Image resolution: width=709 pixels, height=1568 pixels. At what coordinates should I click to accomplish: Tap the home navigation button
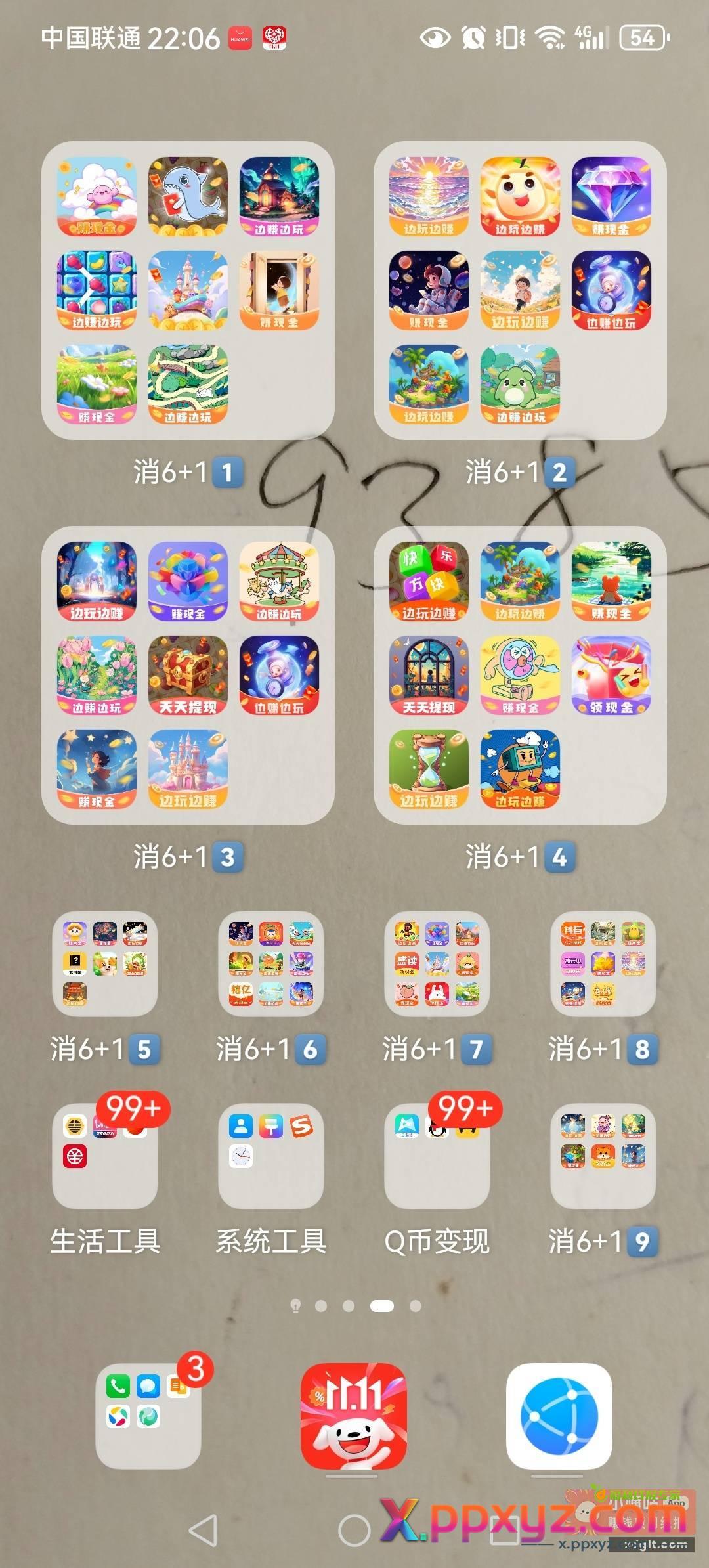pos(354,1531)
